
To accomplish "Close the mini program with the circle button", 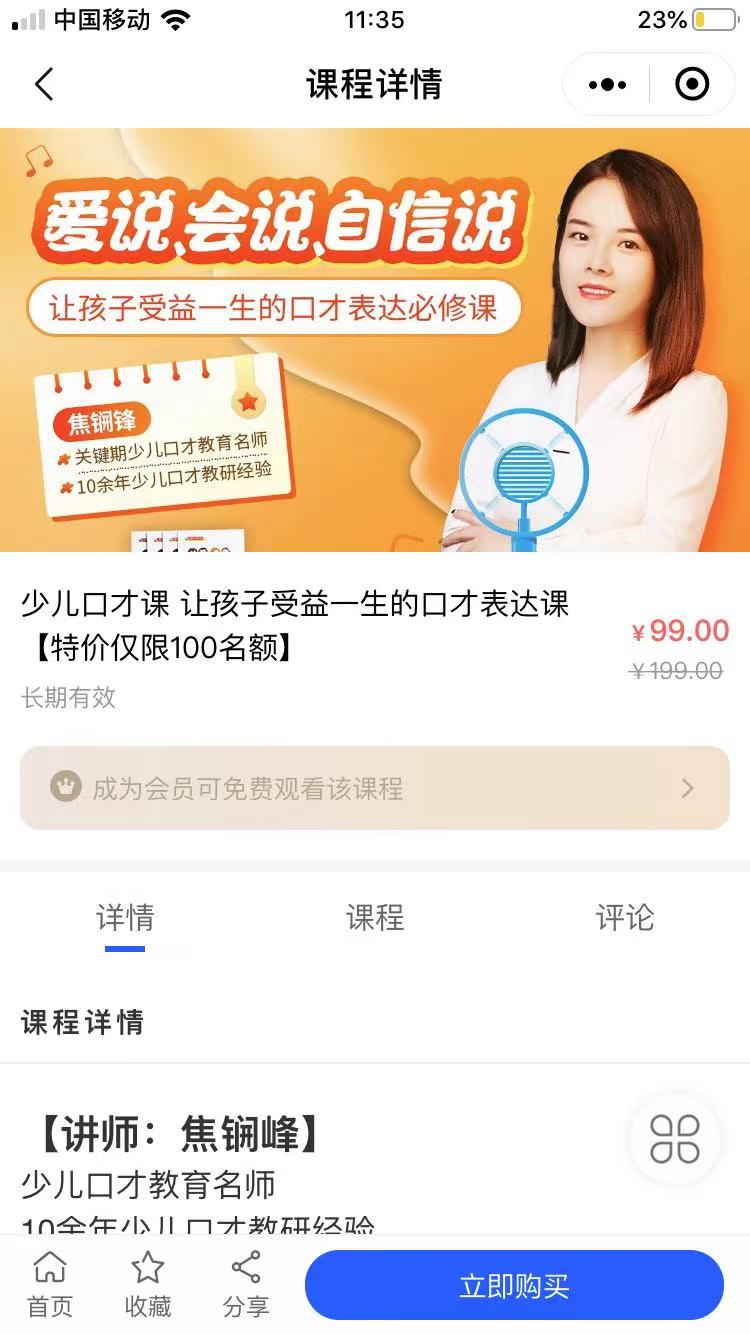I will (692, 85).
